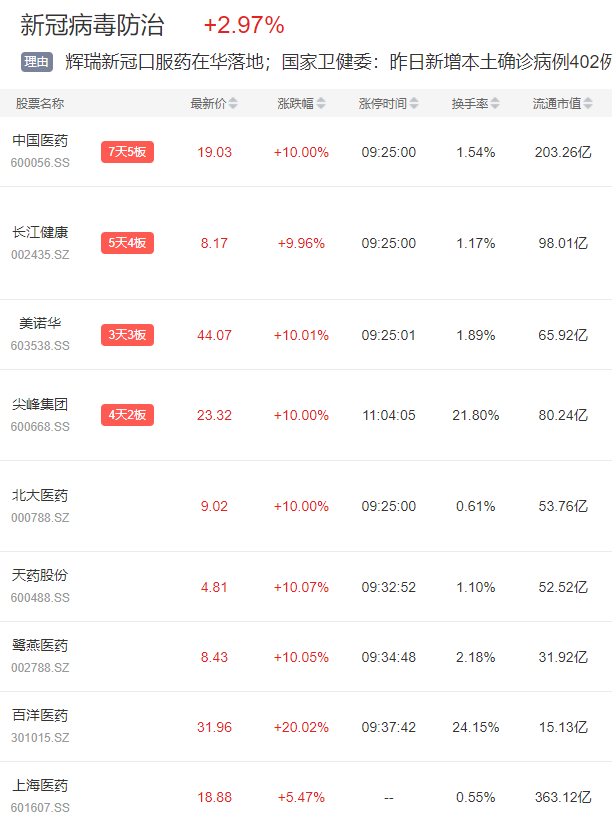The image size is (612, 815).
Task: Open the 鹭燕医药 row
Action: pos(41,646)
